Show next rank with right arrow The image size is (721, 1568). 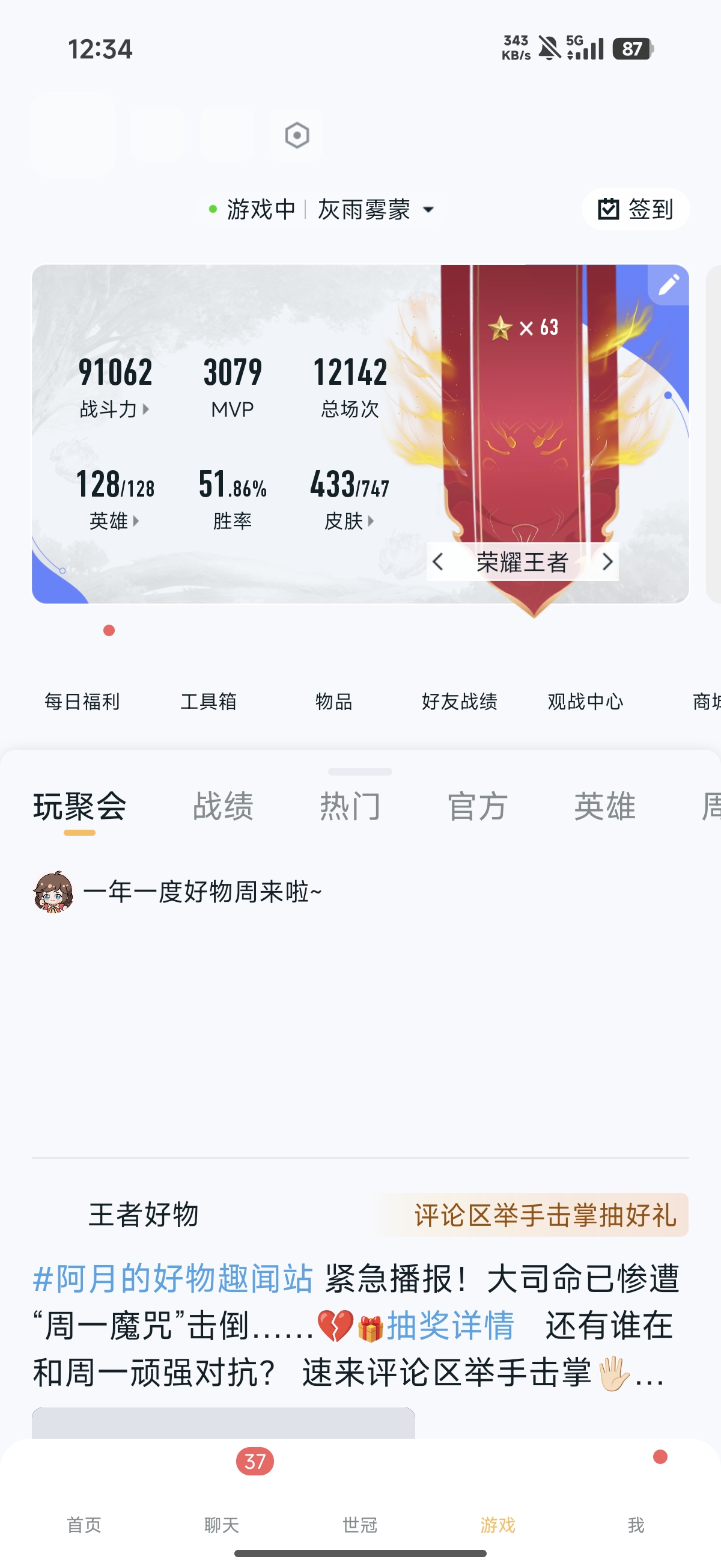(x=607, y=561)
